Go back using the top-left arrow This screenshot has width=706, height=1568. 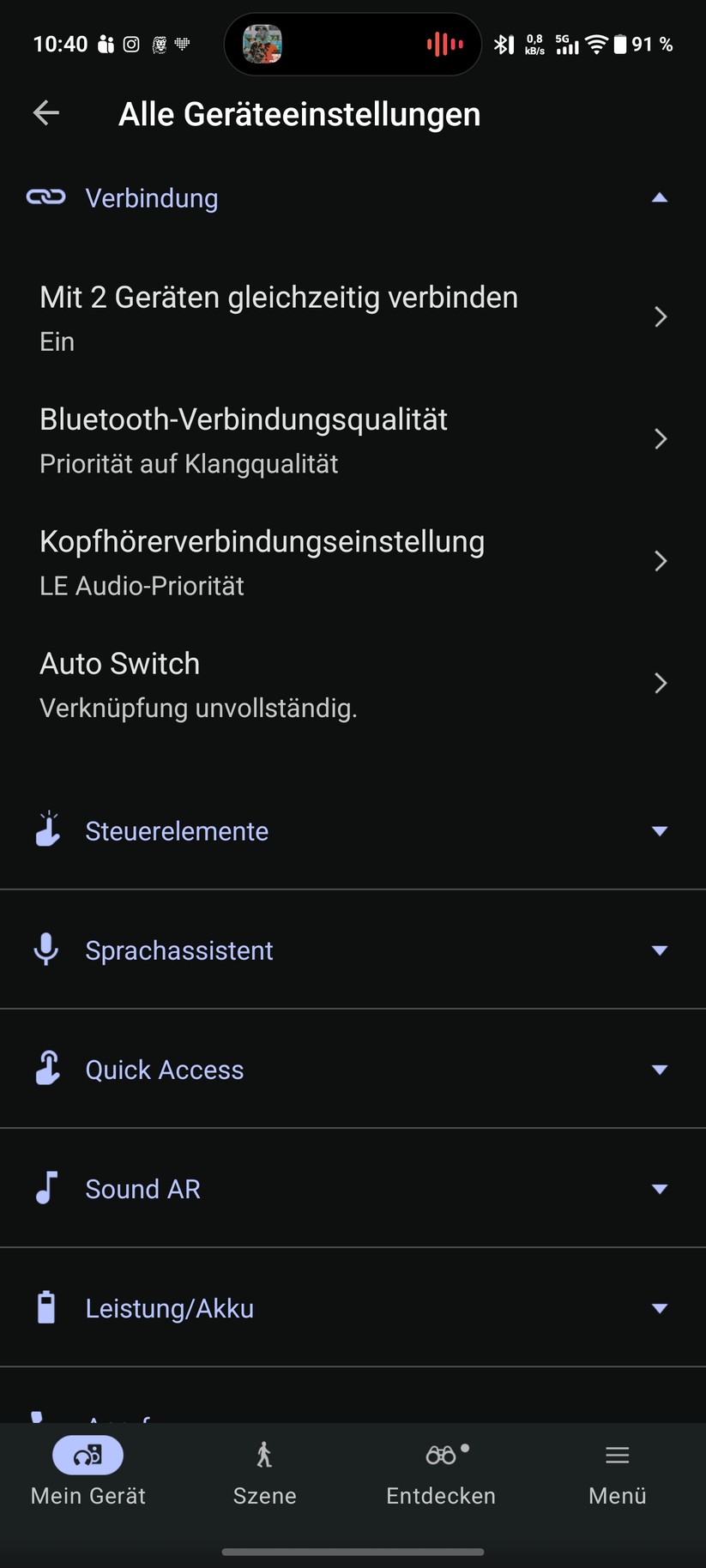click(46, 112)
